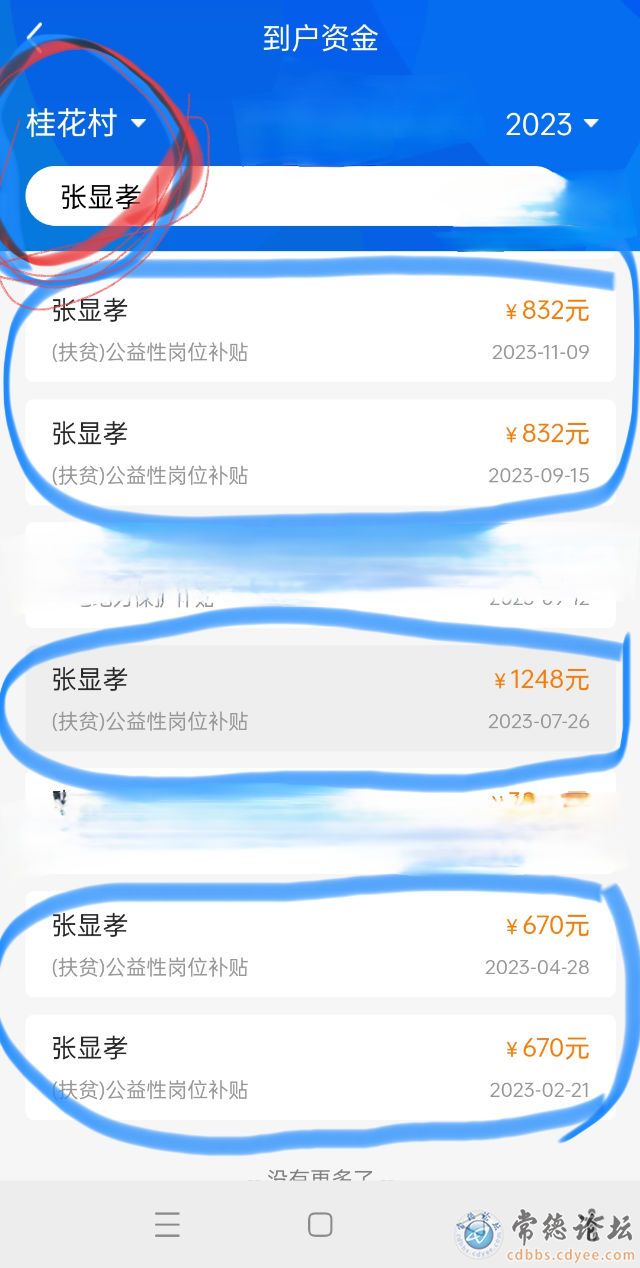Open the system recent apps menu
The image size is (640, 1268).
pyautogui.click(x=168, y=1224)
